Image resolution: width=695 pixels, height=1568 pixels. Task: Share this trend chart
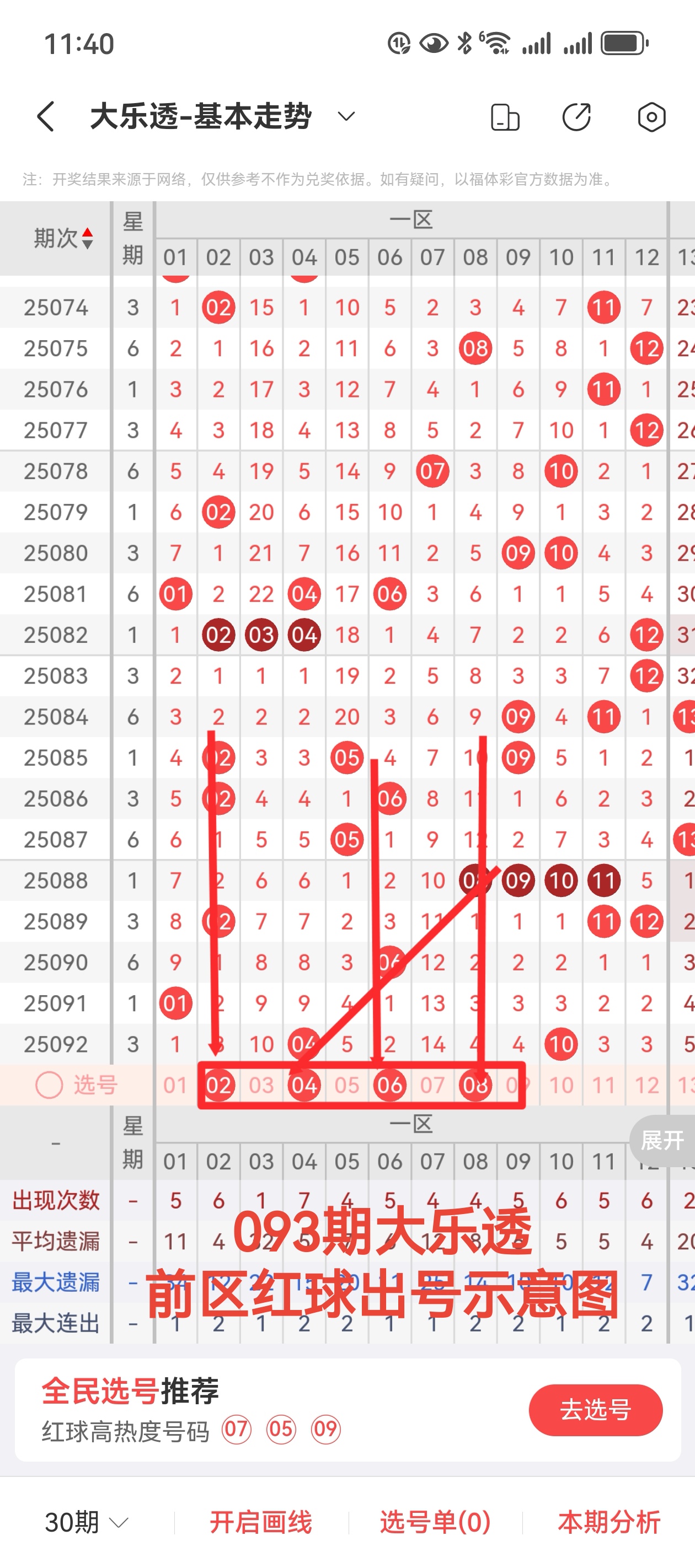576,117
